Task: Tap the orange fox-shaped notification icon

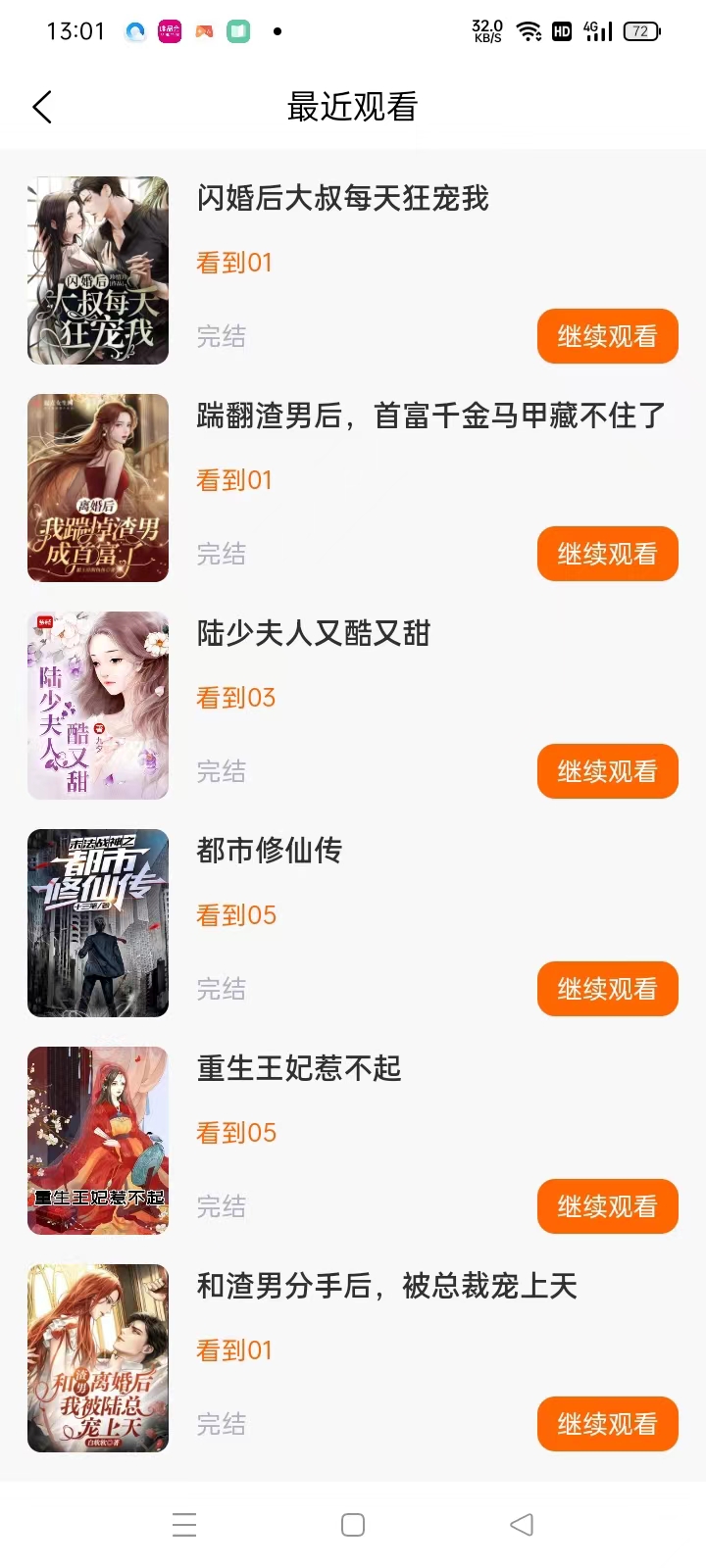Action: (x=204, y=31)
